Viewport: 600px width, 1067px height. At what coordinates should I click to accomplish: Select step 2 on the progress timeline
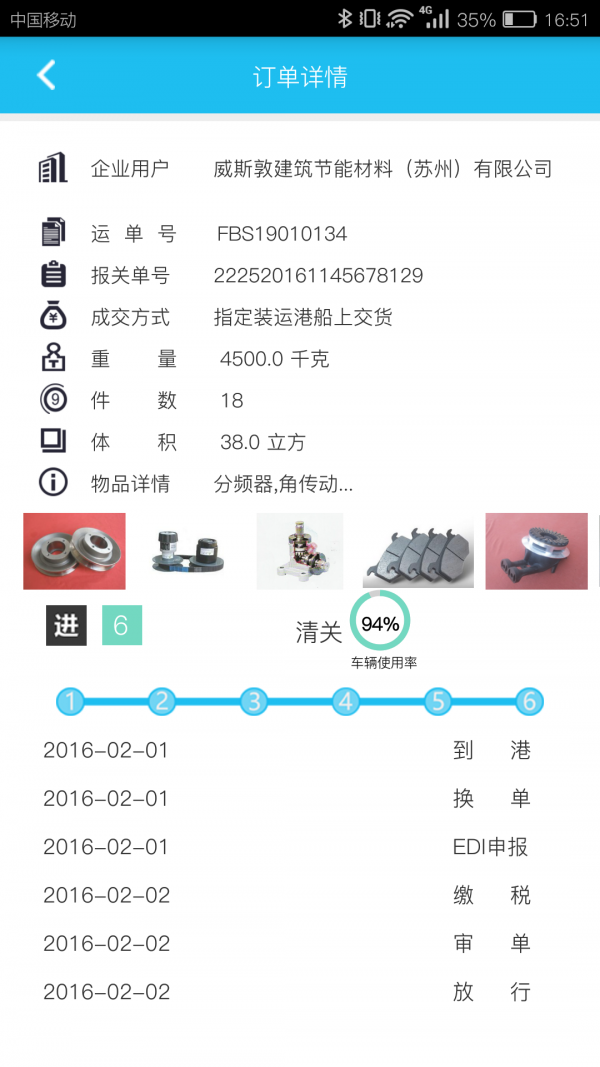[x=162, y=702]
